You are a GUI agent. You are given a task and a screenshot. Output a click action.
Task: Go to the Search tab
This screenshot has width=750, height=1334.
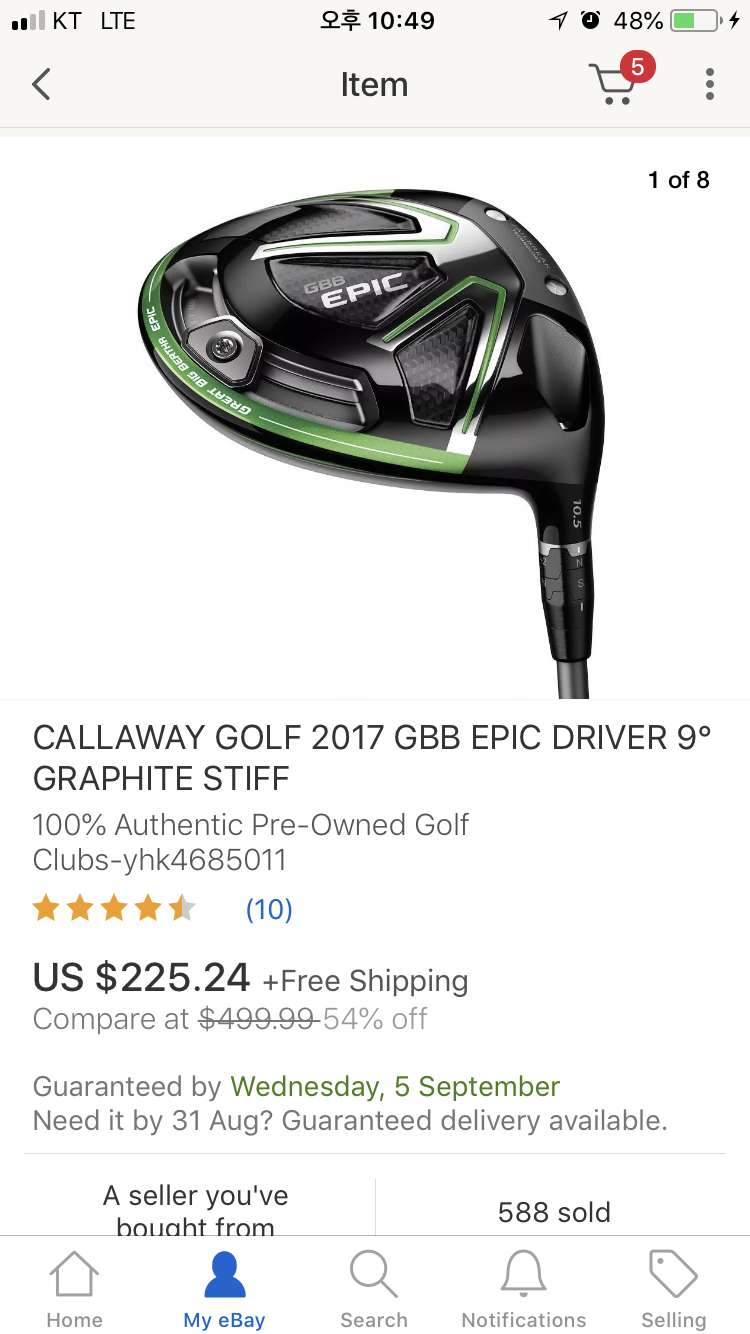tap(374, 1289)
